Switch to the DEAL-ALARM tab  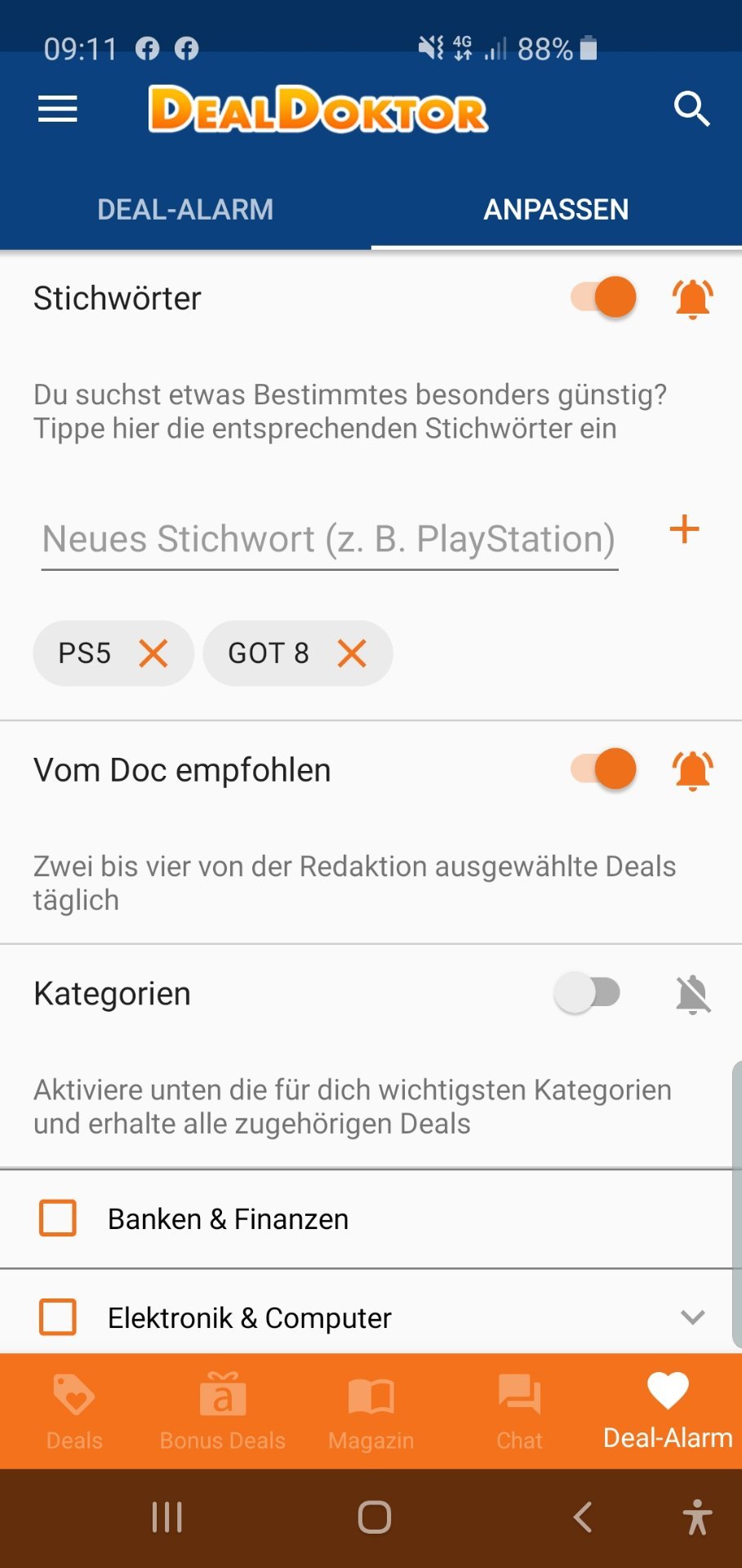185,210
